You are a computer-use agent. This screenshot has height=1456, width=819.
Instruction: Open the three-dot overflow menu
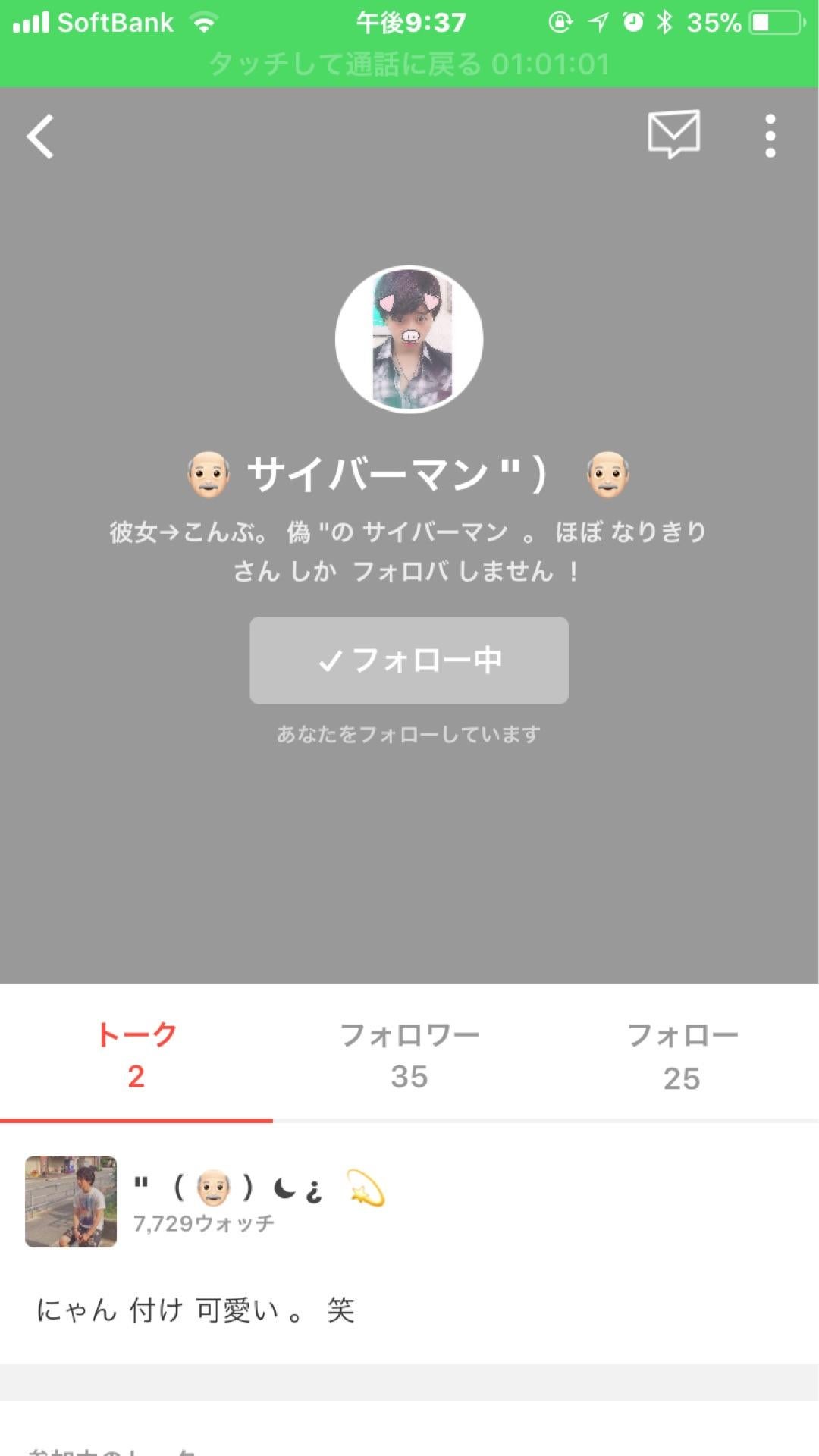click(770, 136)
